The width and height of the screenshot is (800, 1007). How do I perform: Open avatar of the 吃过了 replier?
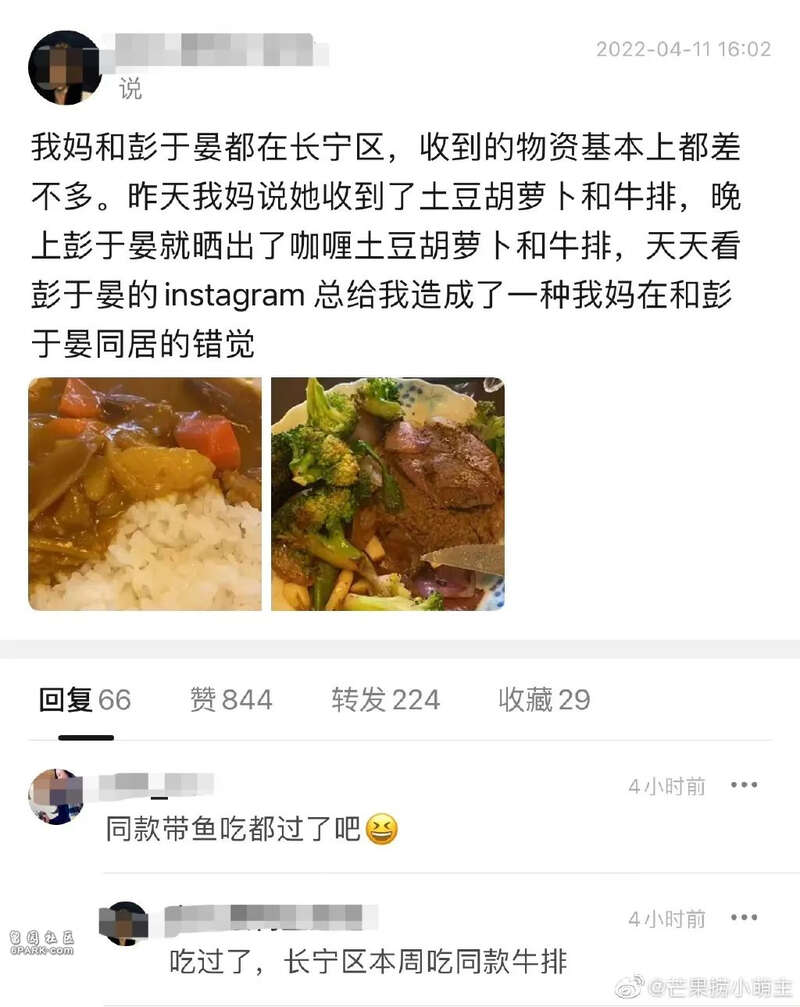point(127,923)
